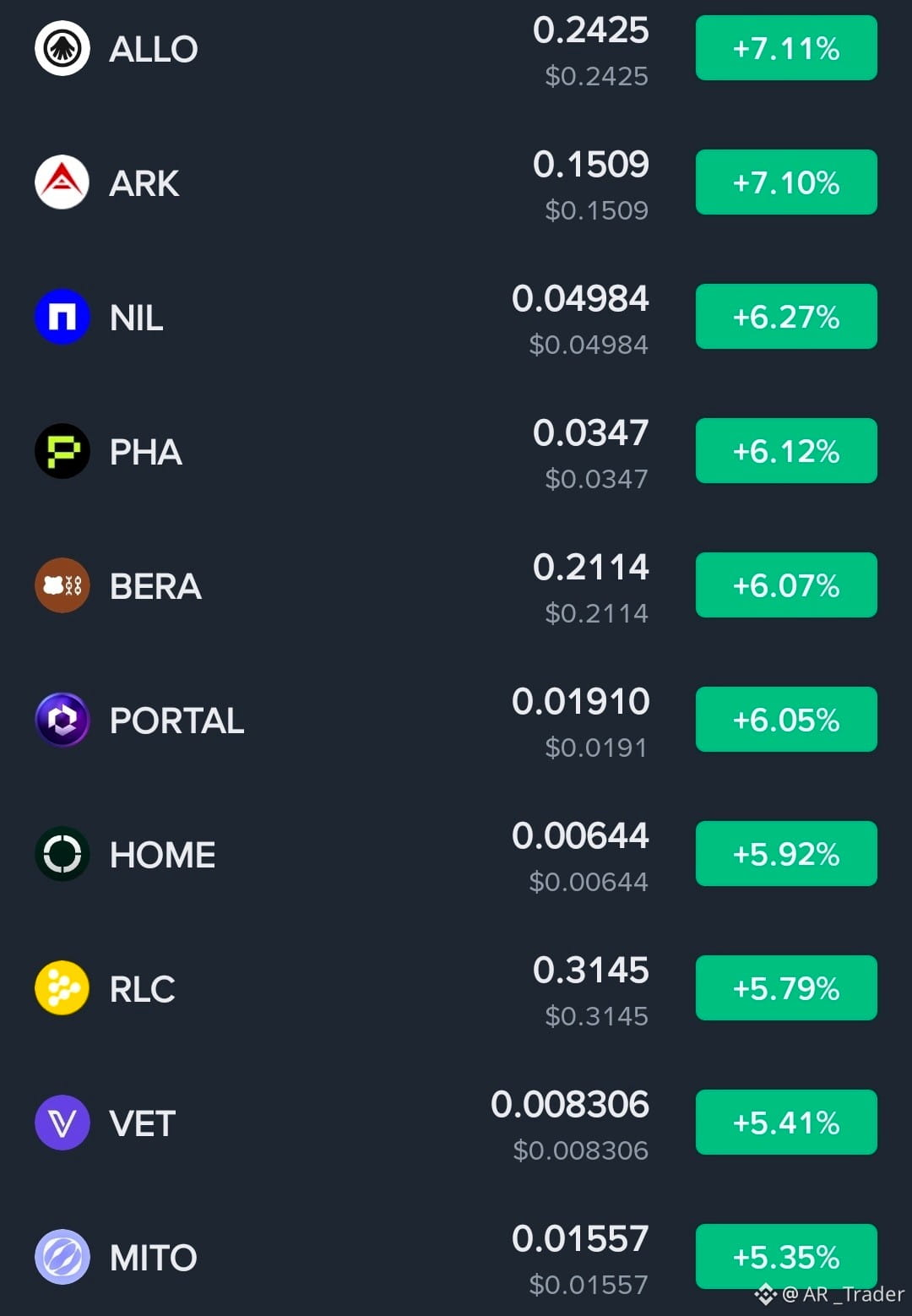
Task: View details for PHA
Action: coord(456,451)
